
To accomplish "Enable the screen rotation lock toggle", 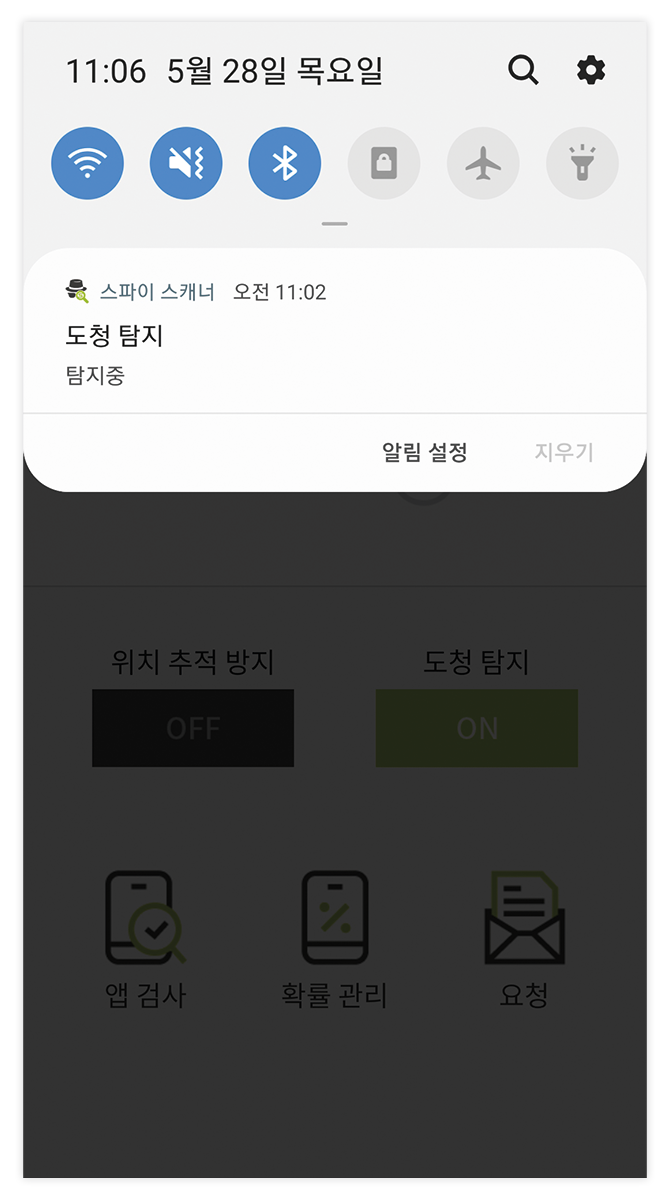I will (x=384, y=163).
